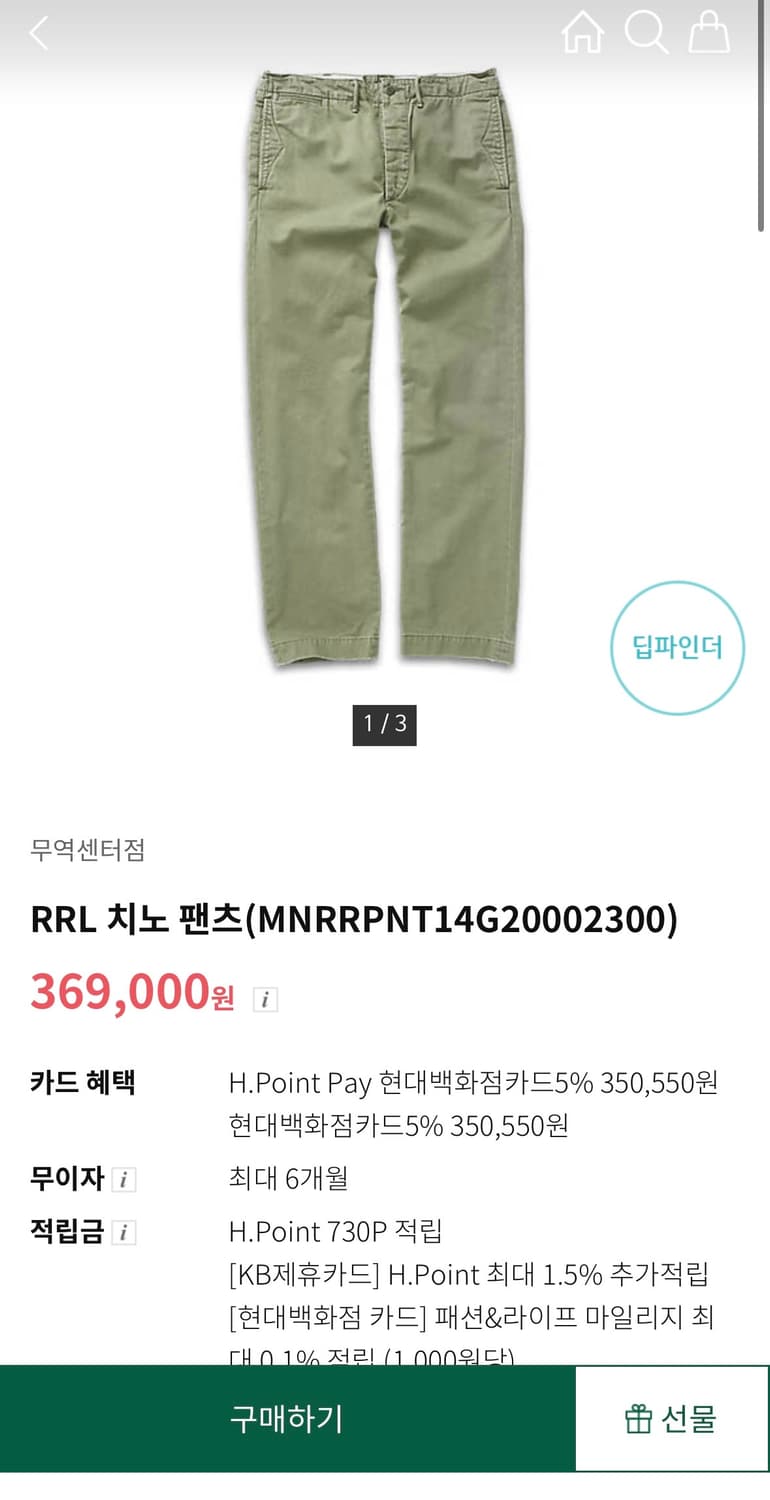Tap the 1/3 image counter
The height and width of the screenshot is (1500, 770).
pos(385,725)
